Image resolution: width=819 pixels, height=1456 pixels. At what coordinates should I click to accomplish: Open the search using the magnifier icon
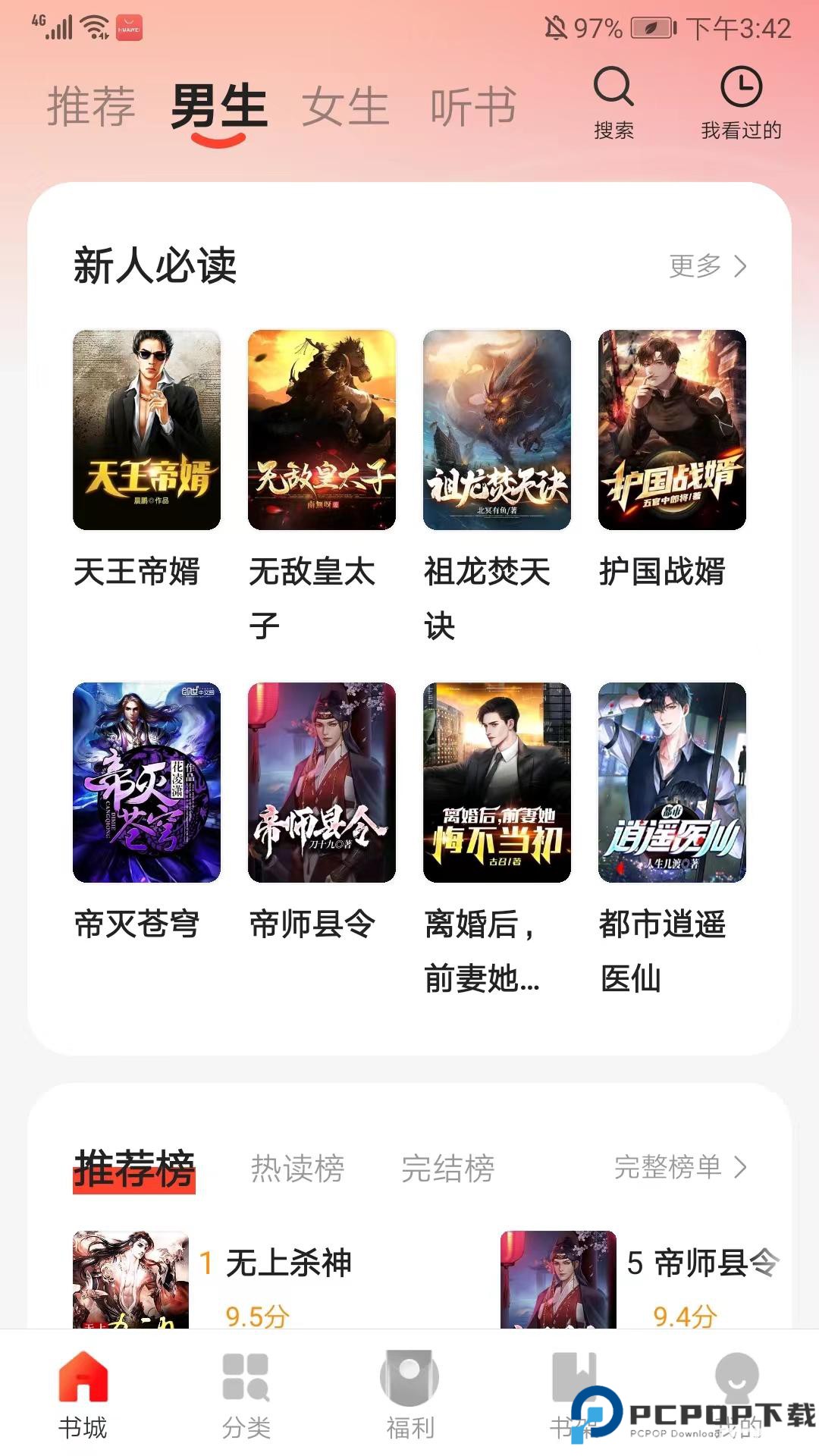click(x=614, y=89)
